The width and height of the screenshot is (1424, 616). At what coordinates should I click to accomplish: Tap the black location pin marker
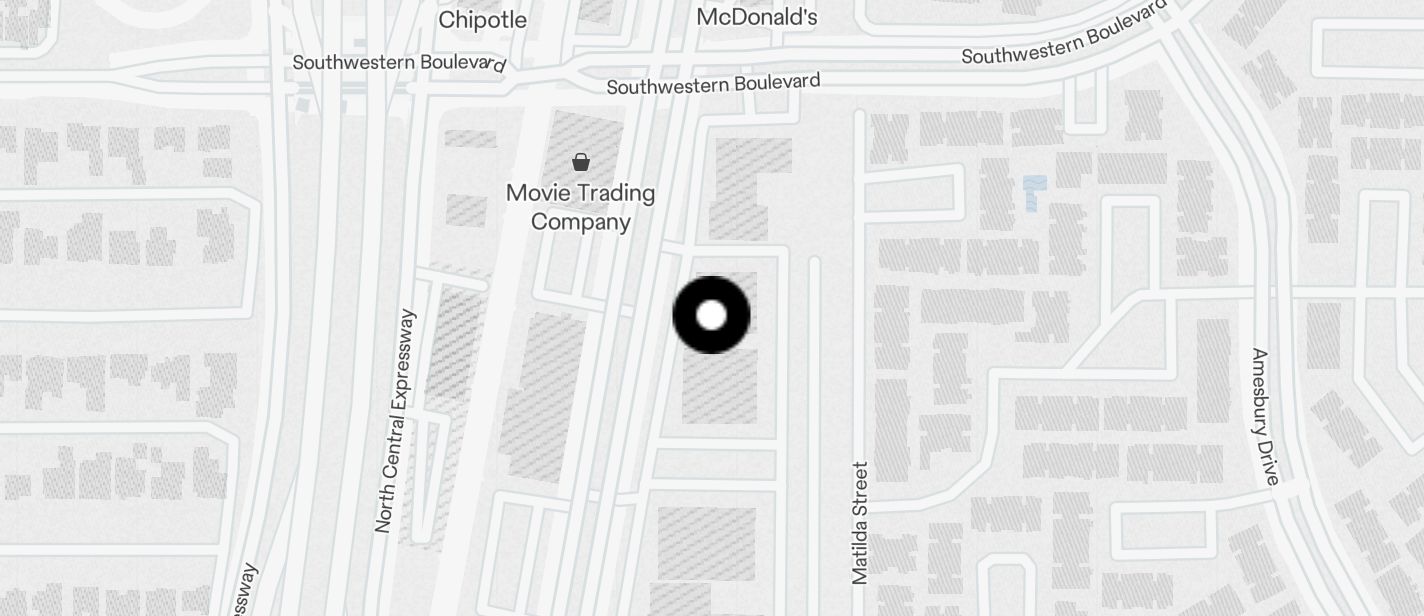(711, 315)
